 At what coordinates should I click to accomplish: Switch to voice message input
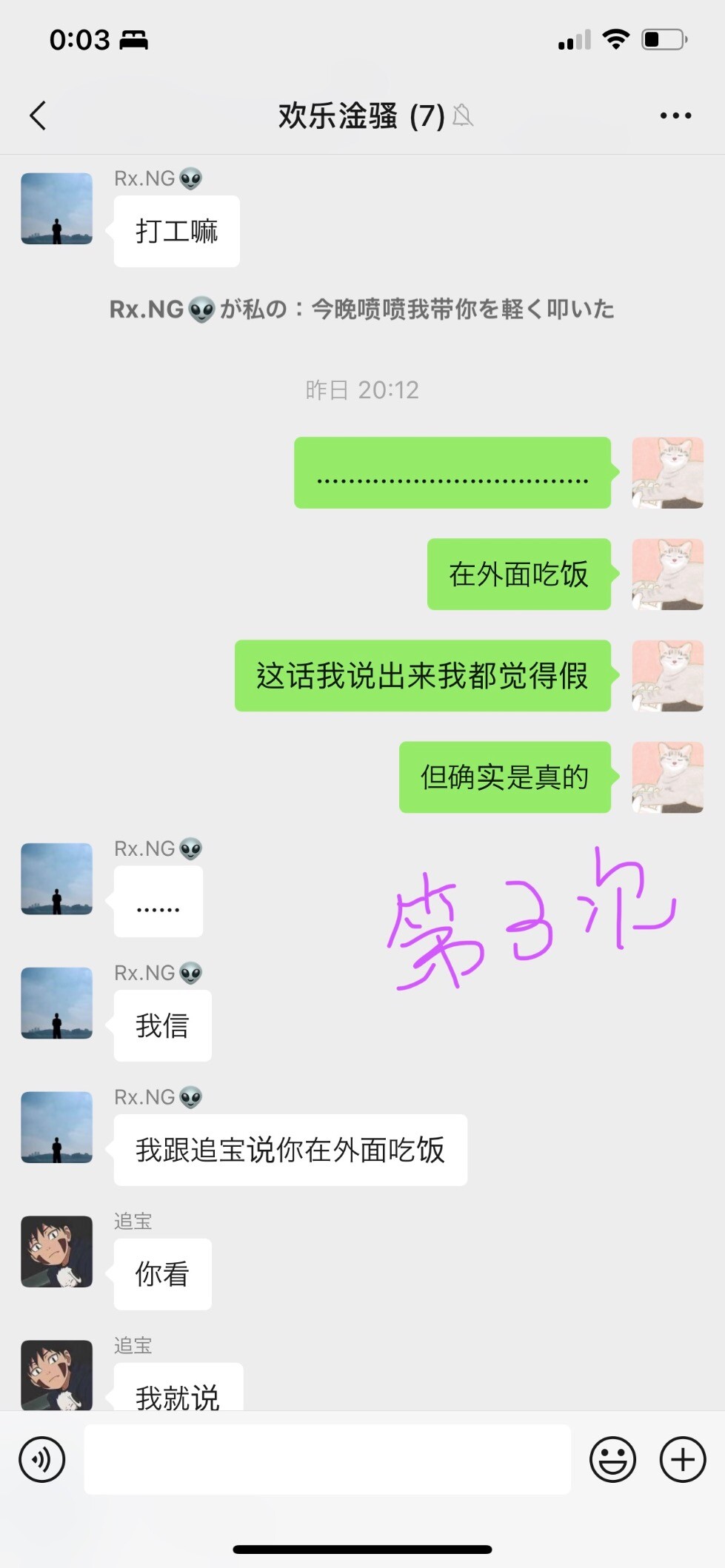pyautogui.click(x=42, y=1459)
